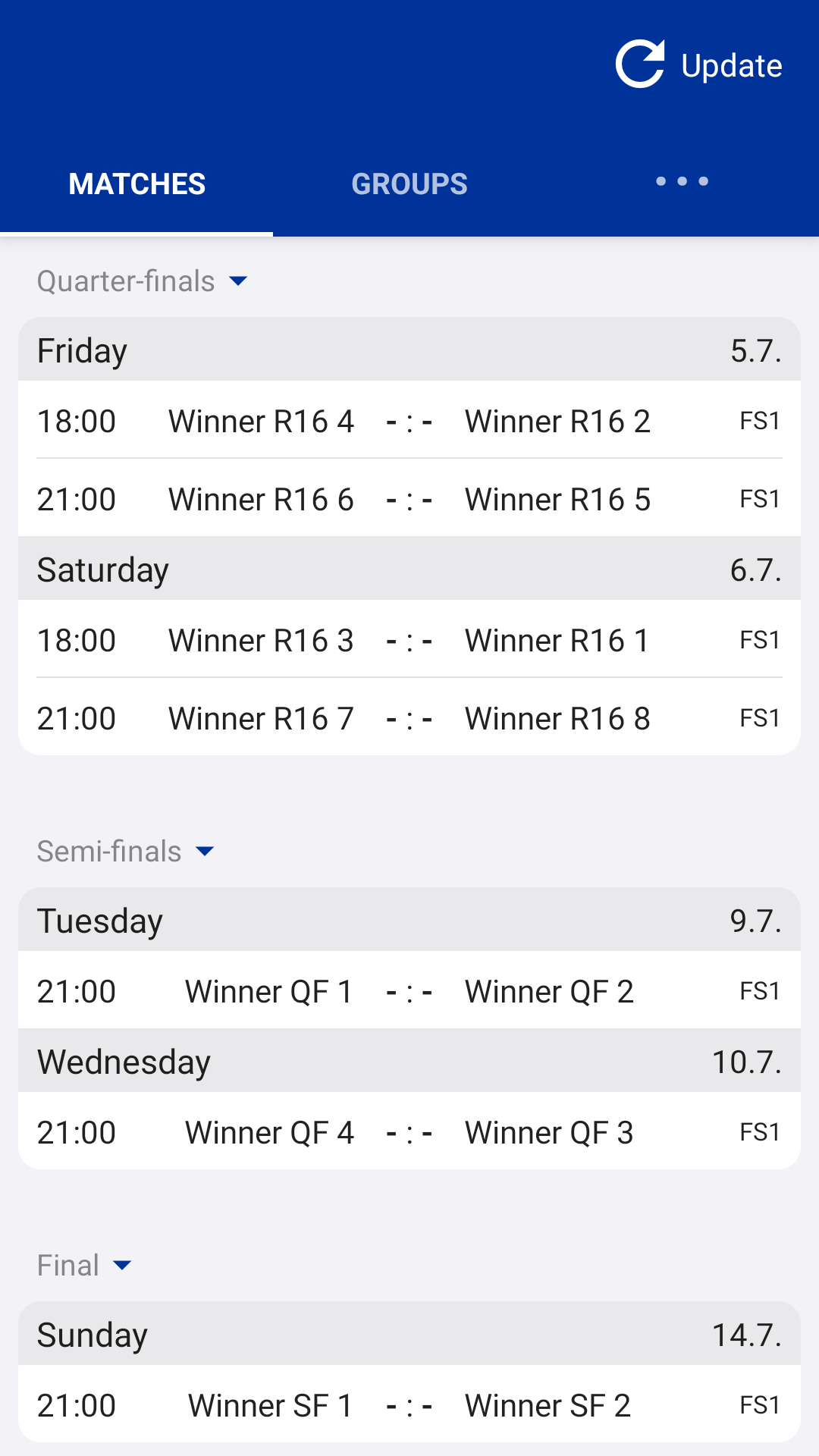Collapse the Quarter-finals section arrow
This screenshot has height=1456, width=819.
click(237, 282)
